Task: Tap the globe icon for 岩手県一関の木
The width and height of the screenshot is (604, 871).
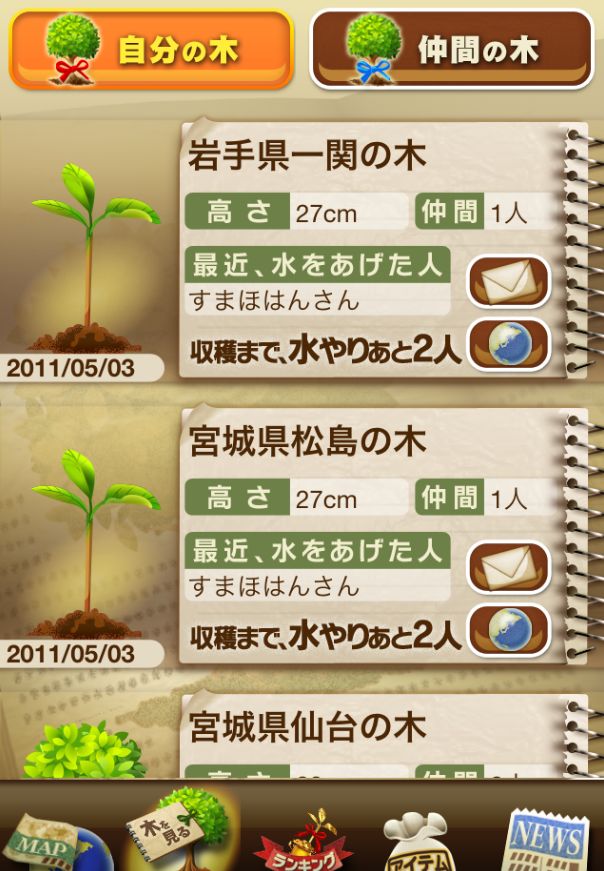Action: (x=508, y=345)
